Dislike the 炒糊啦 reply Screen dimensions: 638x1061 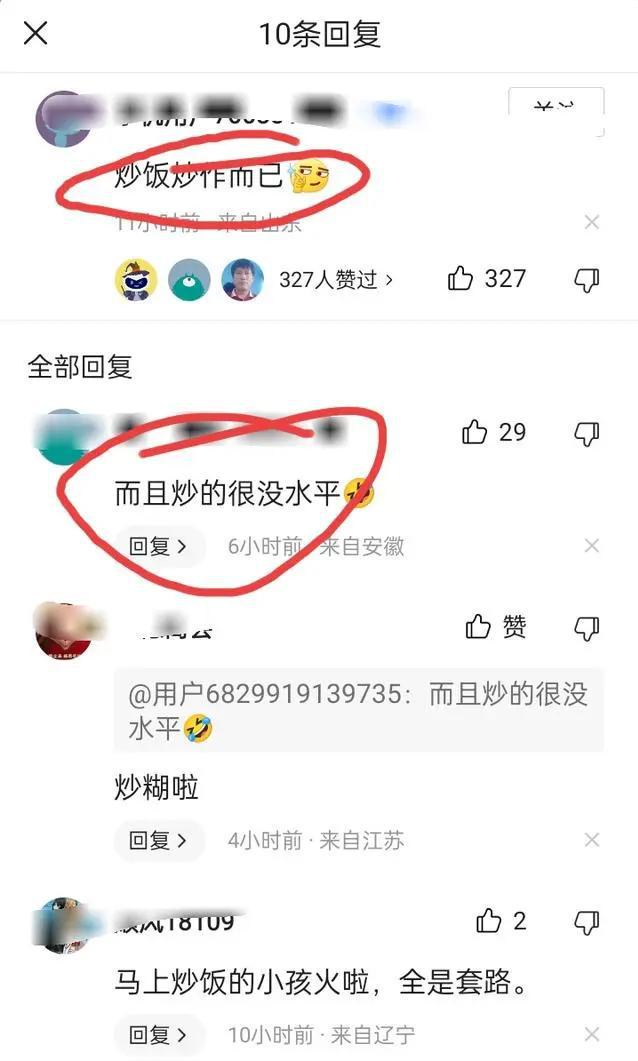pyautogui.click(x=587, y=628)
